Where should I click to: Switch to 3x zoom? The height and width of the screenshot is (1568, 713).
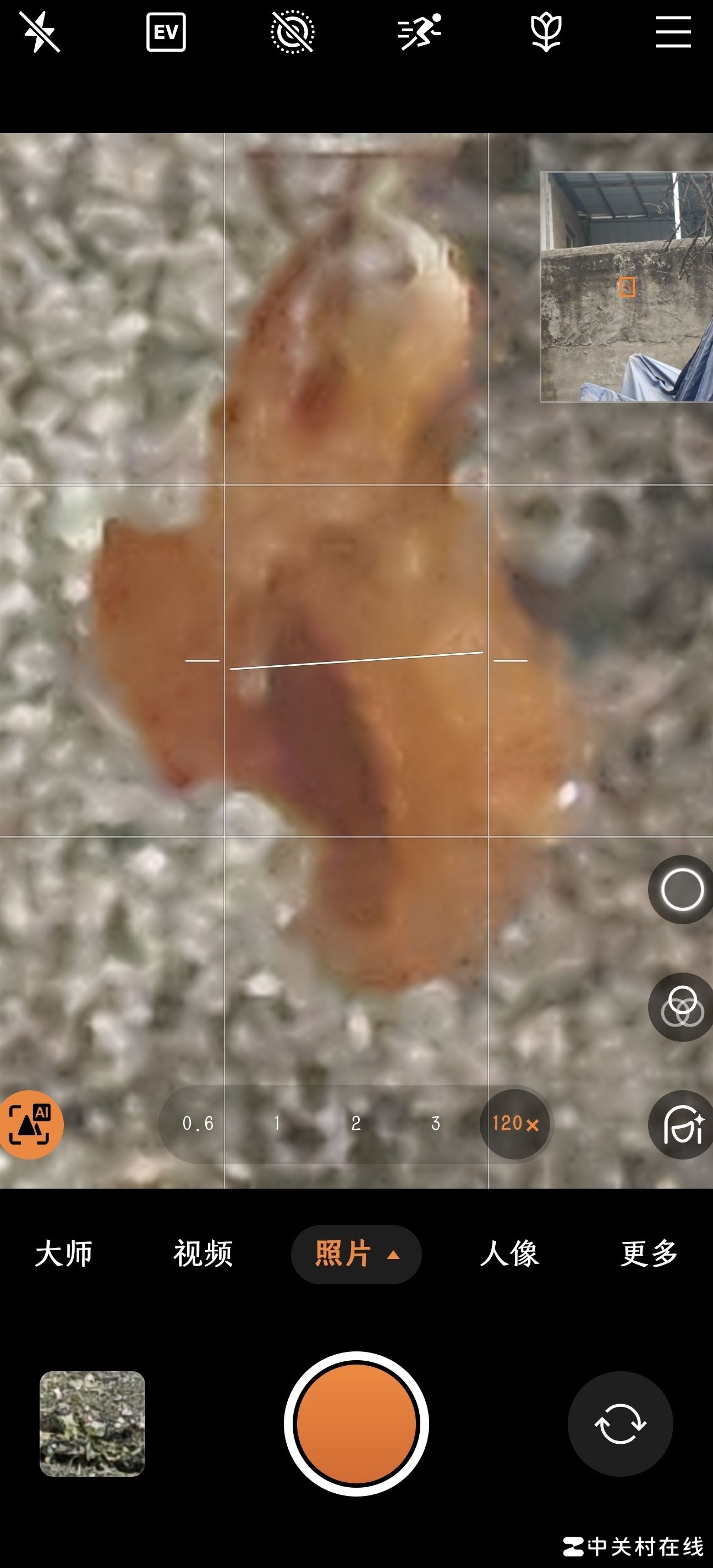point(435,1124)
